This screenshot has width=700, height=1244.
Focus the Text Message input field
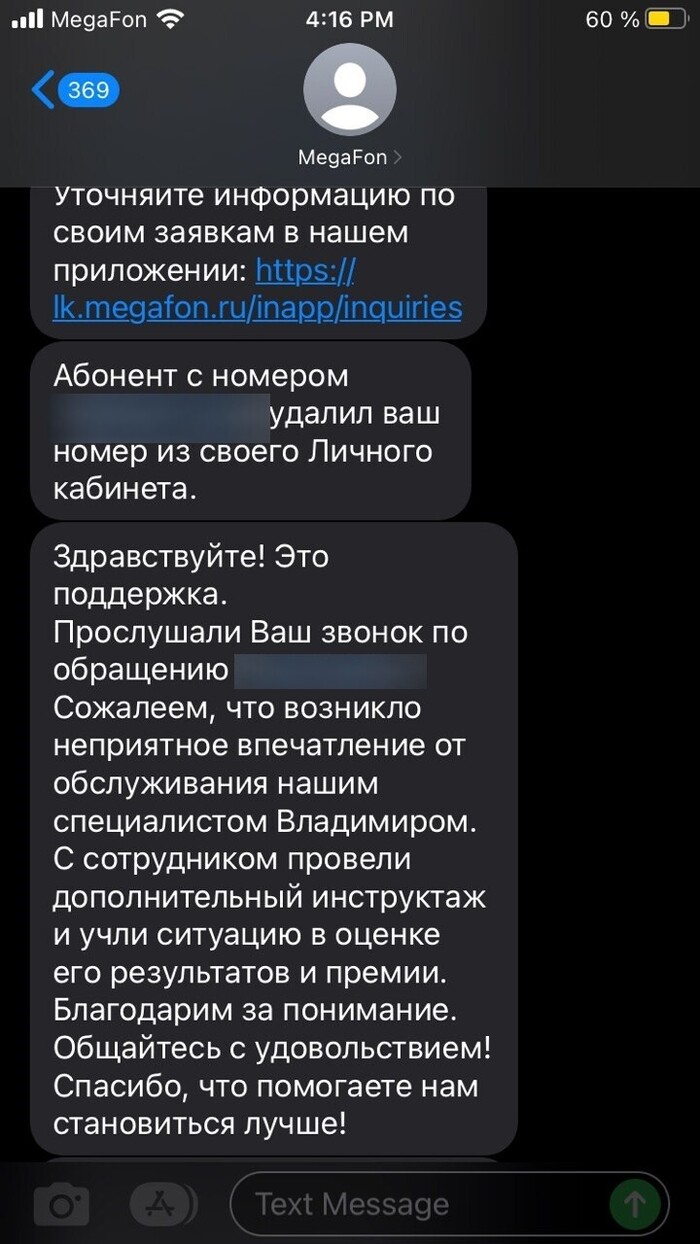[420, 1204]
